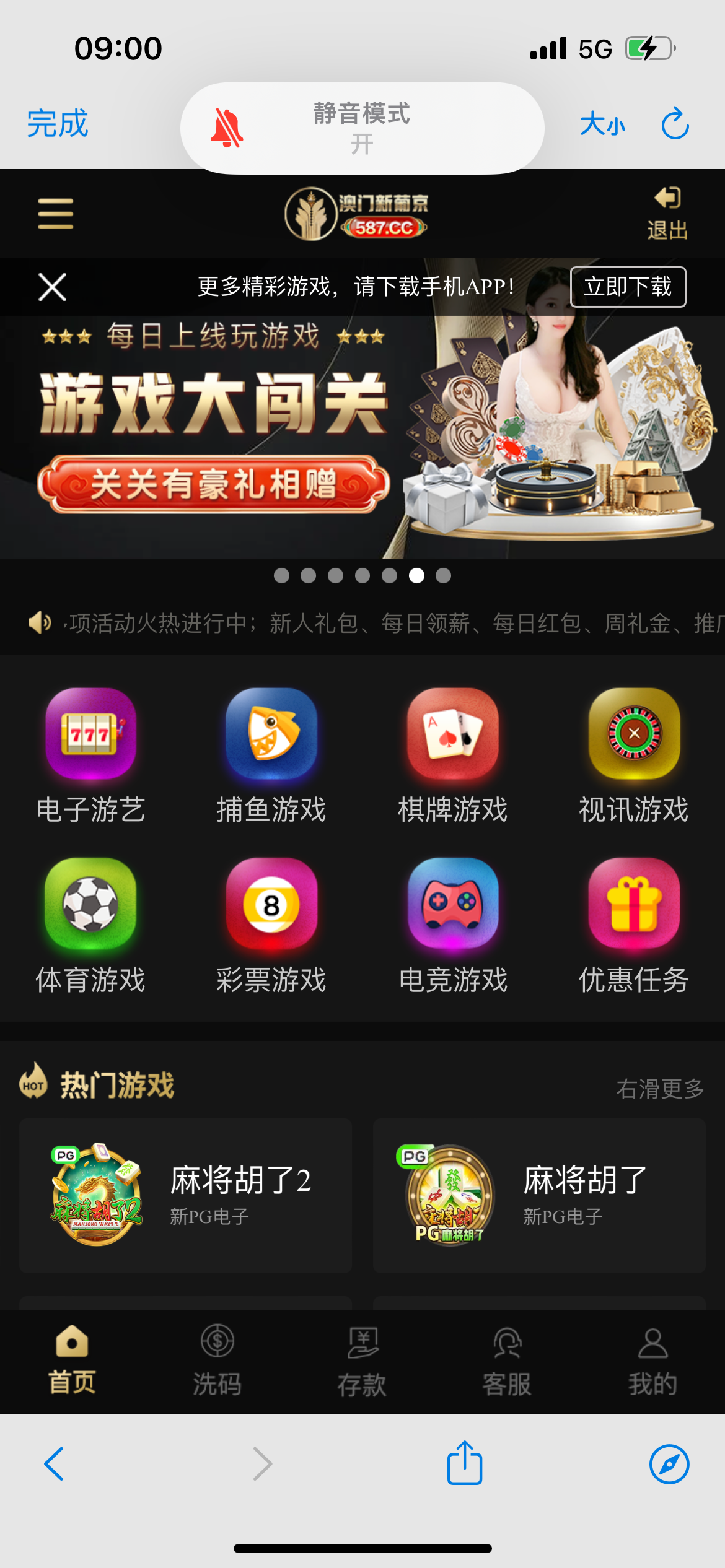Open 彩票游戏 category

[x=271, y=926]
